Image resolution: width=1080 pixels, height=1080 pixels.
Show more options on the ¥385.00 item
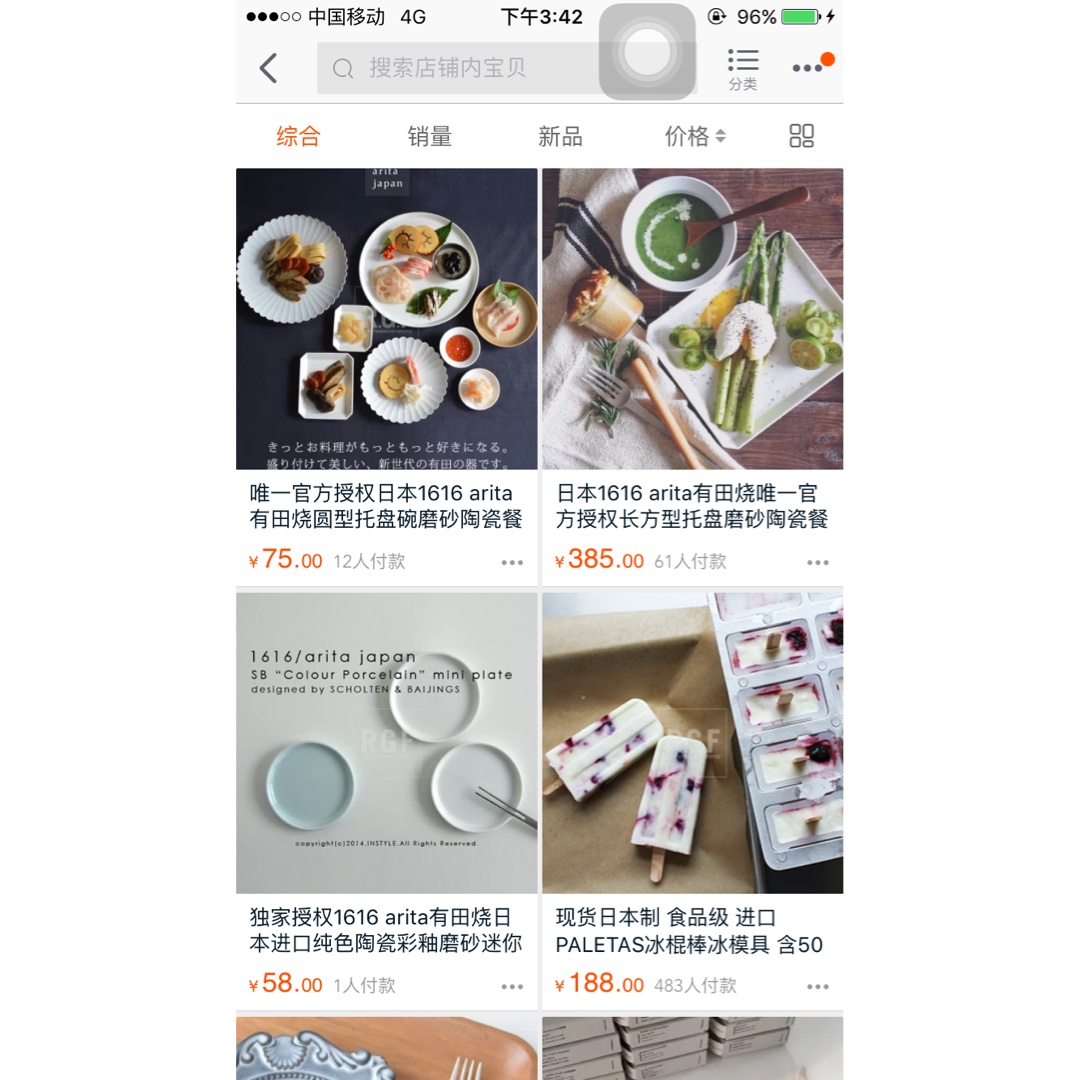click(818, 562)
